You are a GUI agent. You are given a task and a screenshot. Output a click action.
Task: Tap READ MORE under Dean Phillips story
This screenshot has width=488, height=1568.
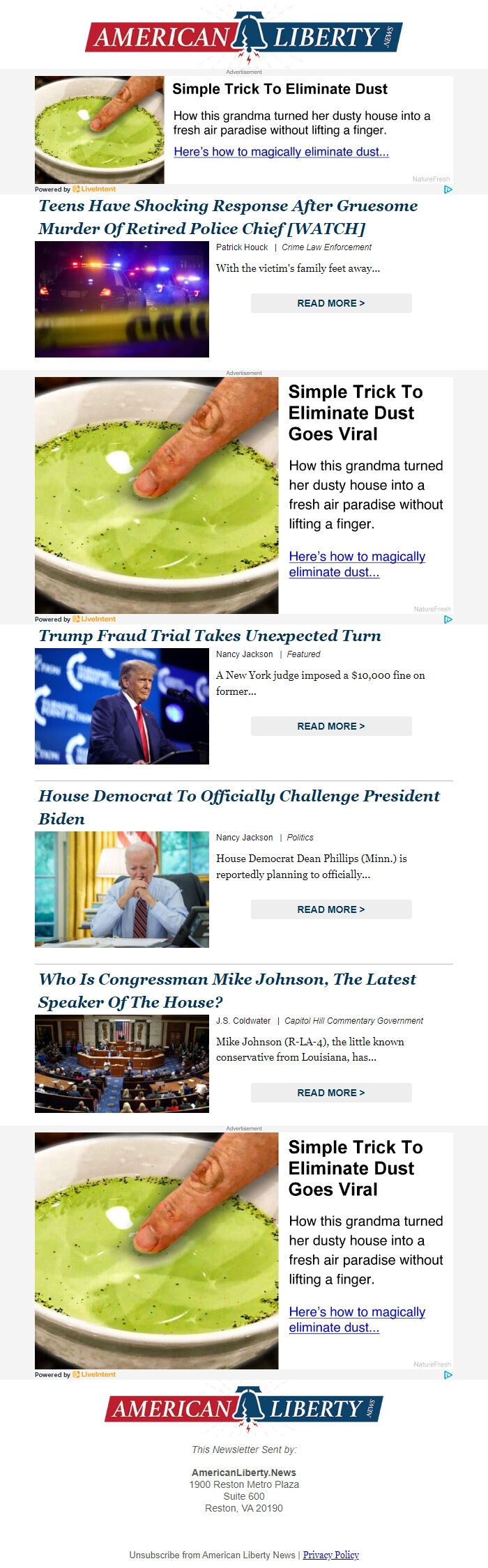pyautogui.click(x=331, y=909)
